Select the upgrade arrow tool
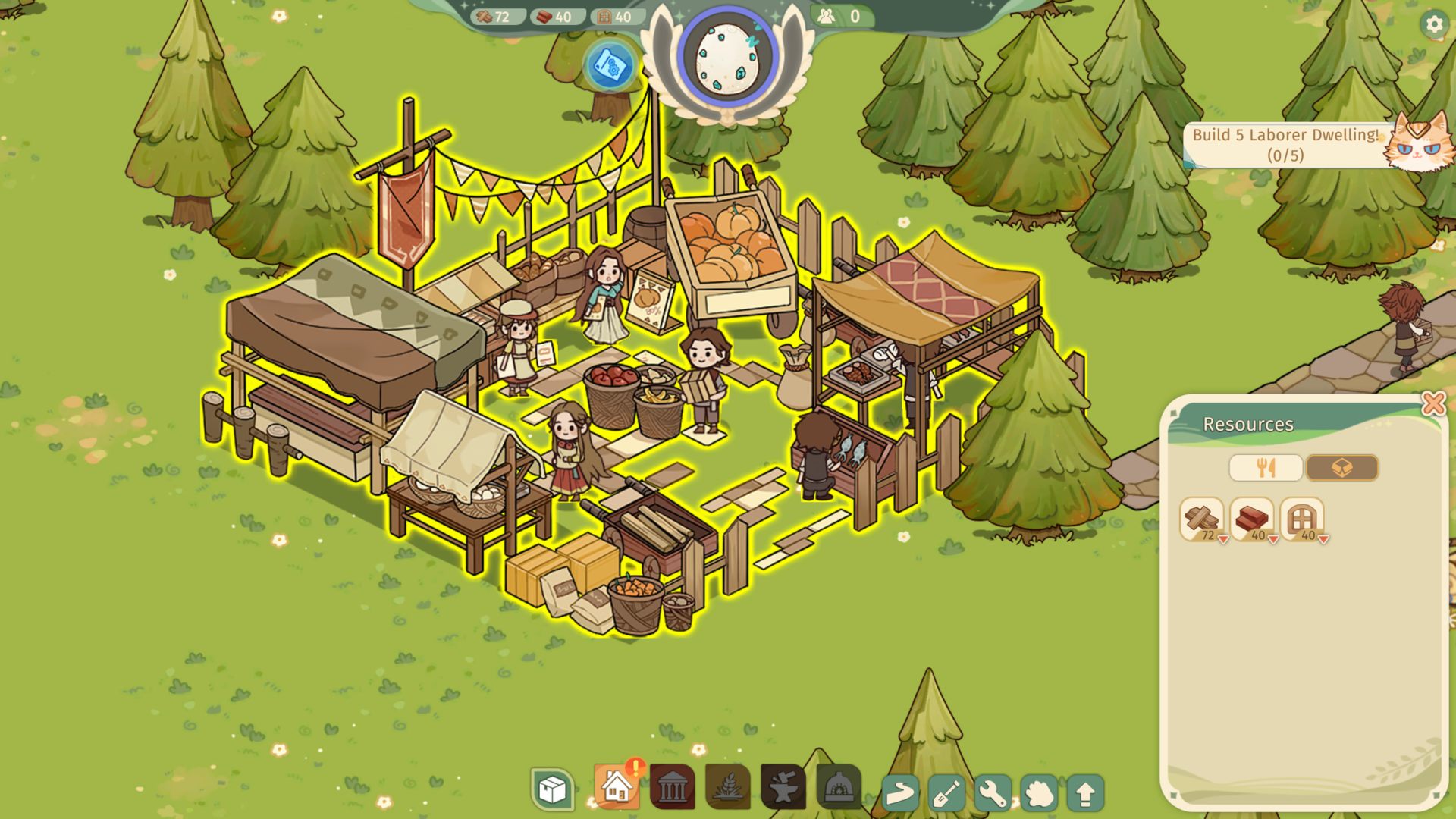The image size is (1456, 819). [1085, 794]
